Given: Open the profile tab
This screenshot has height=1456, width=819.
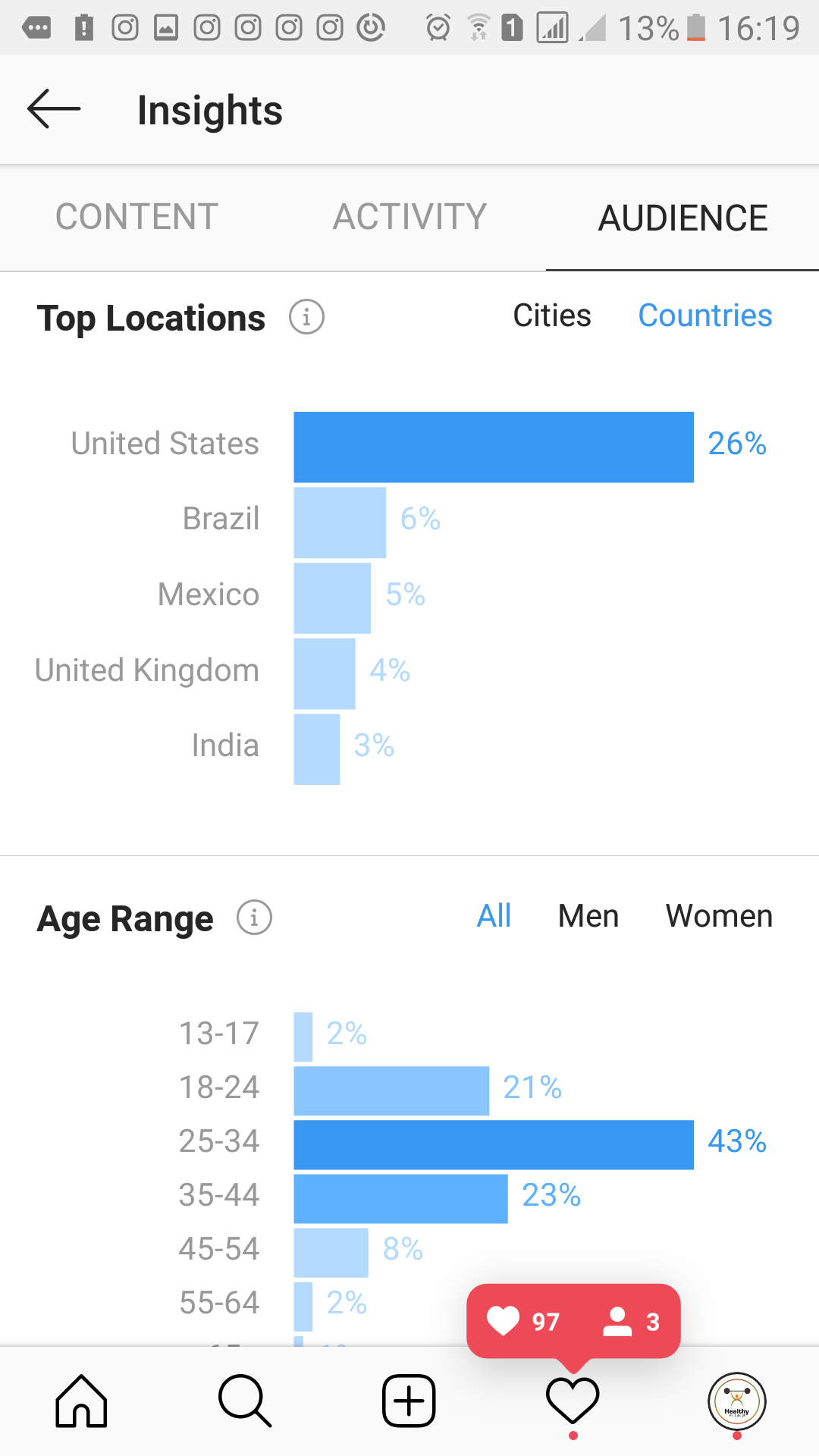Looking at the screenshot, I should pos(737,1401).
